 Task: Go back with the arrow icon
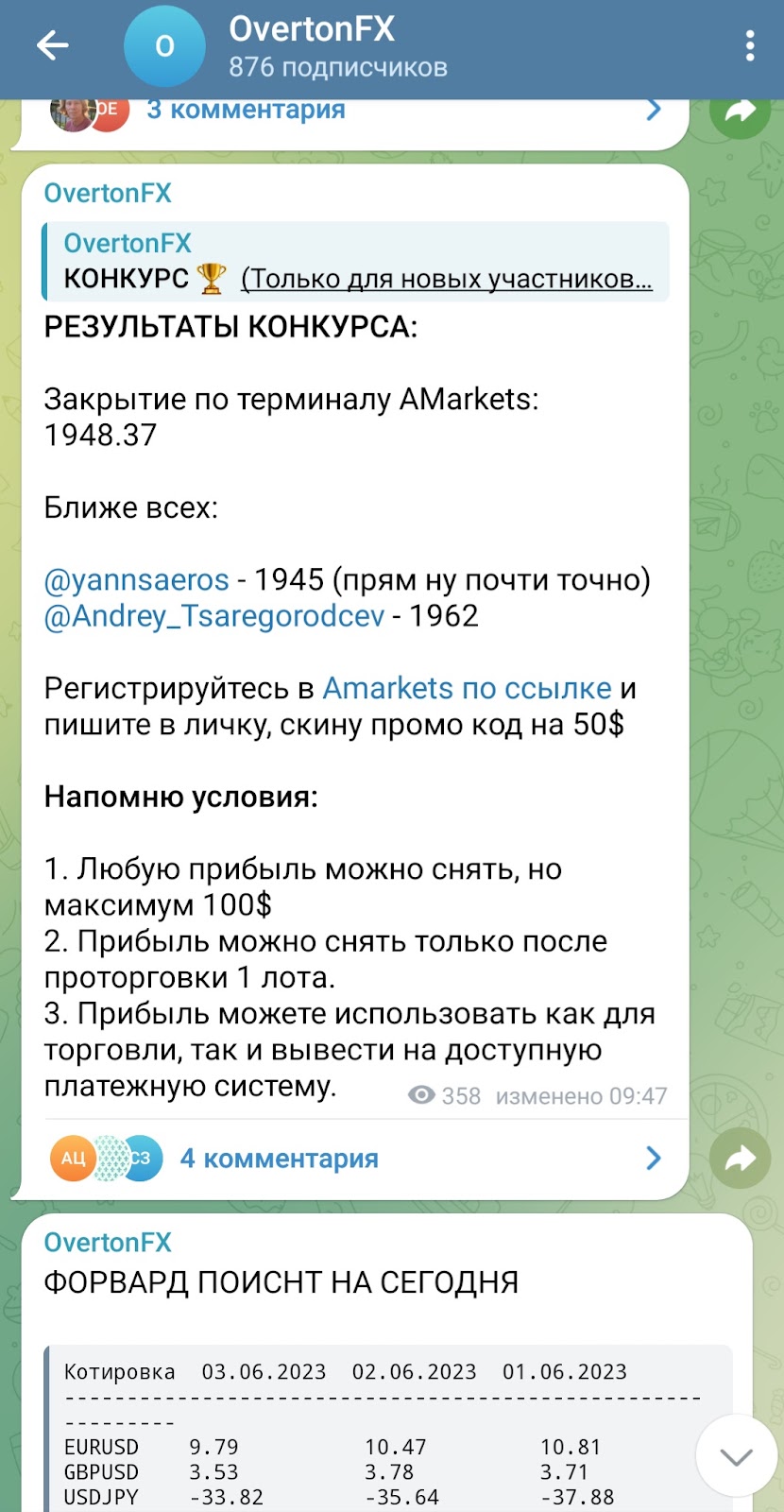(x=53, y=45)
